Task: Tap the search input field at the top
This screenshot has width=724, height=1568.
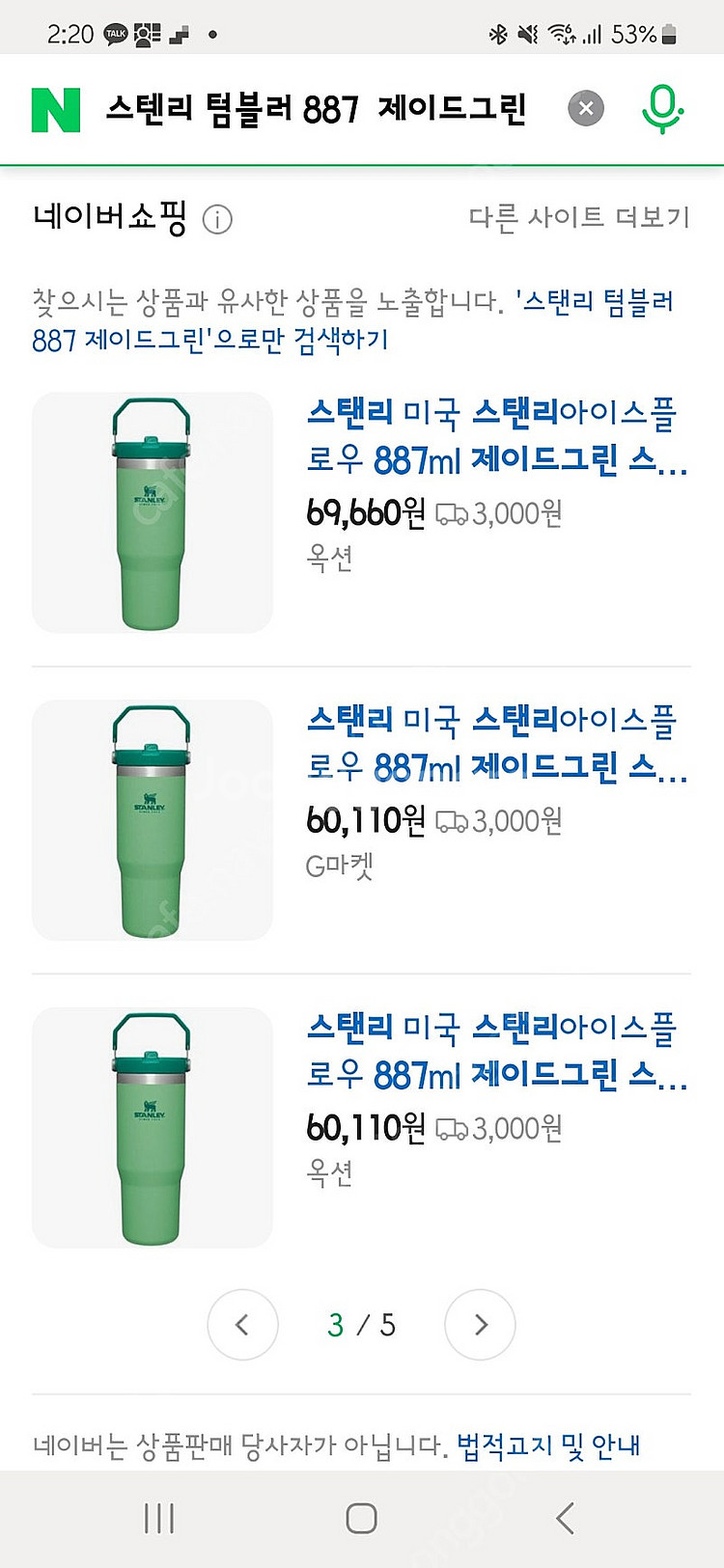Action: [319, 109]
